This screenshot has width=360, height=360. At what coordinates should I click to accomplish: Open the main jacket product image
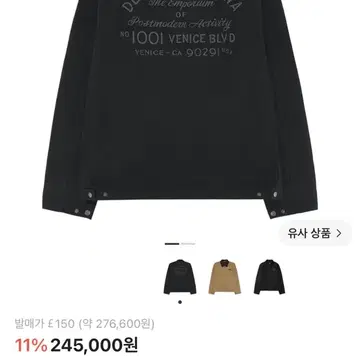click(x=180, y=108)
